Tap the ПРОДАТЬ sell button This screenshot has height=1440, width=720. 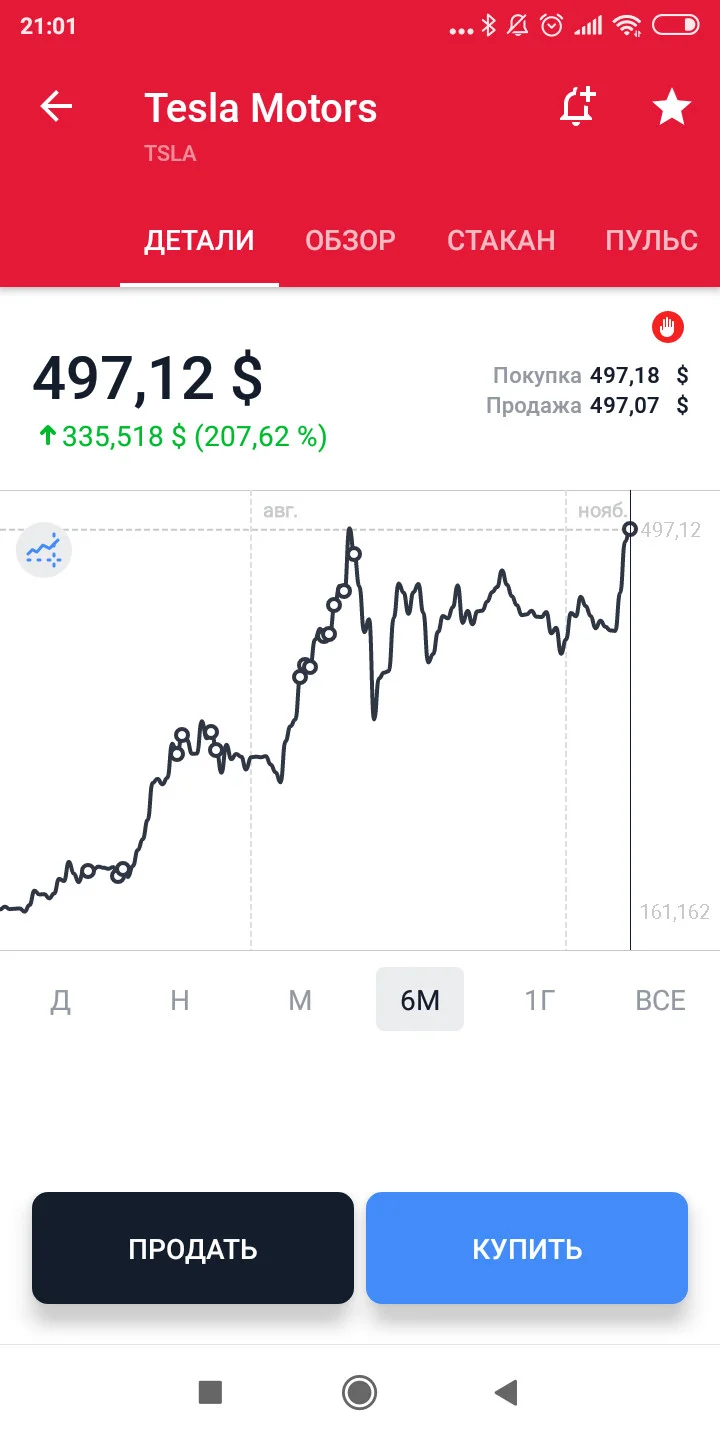[193, 1248]
